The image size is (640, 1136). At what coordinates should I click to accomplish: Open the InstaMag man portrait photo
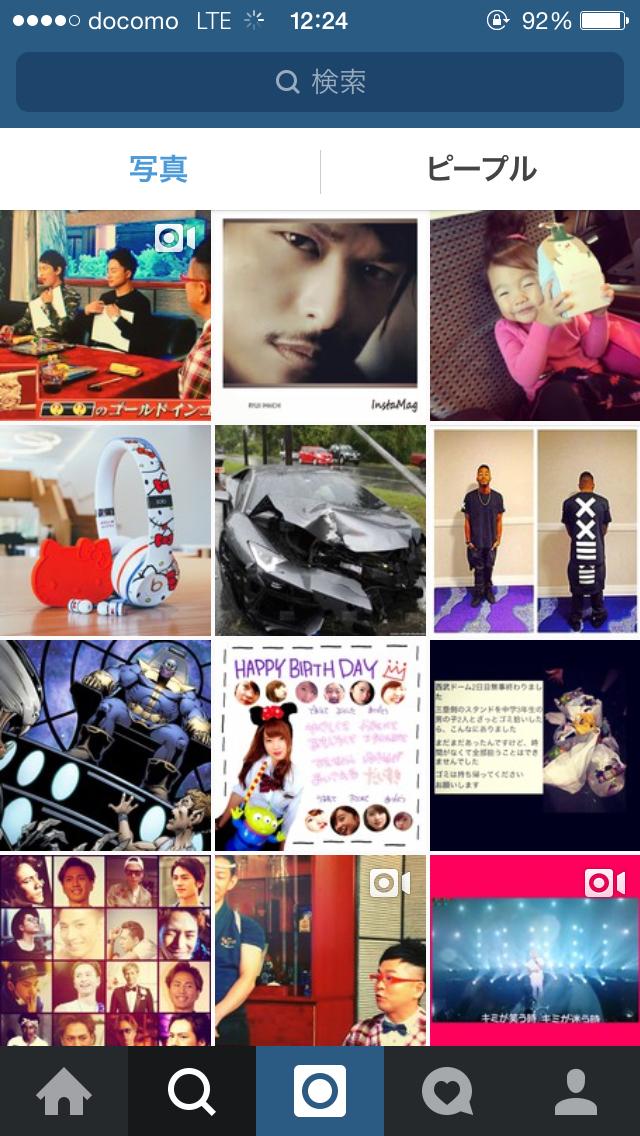click(x=320, y=315)
